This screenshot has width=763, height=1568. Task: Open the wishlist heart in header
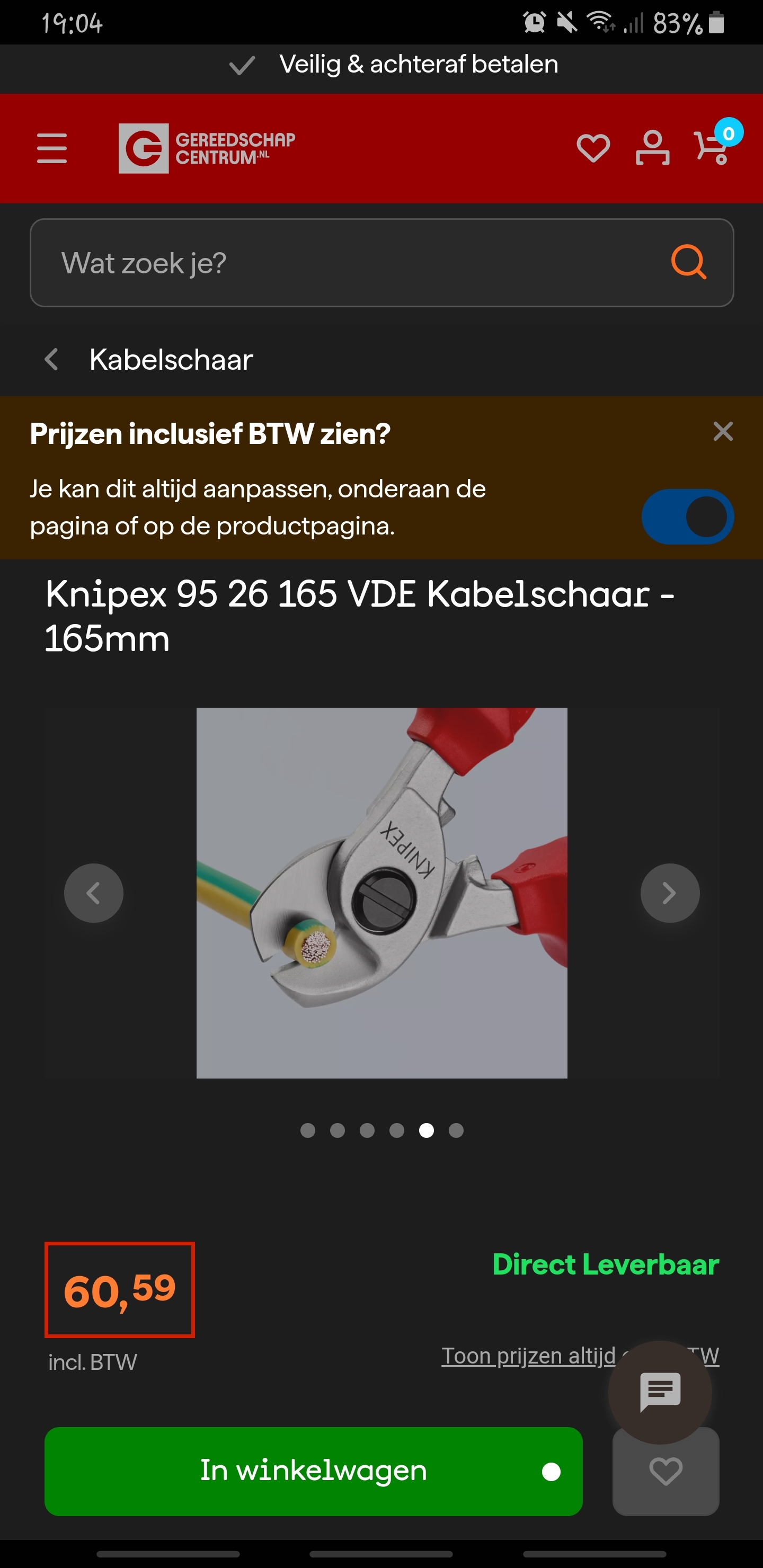[x=593, y=148]
